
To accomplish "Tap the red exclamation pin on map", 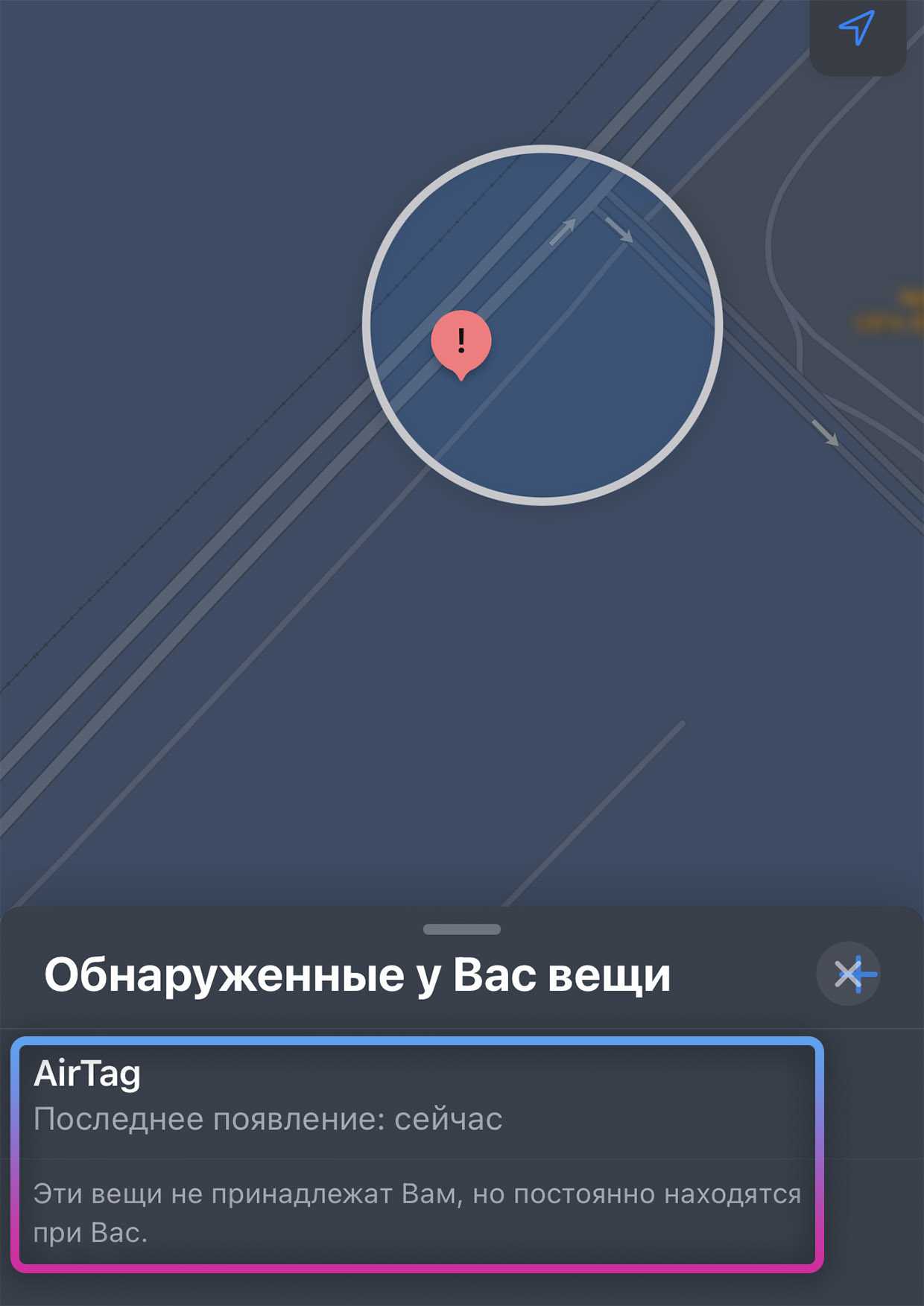I will tap(461, 342).
